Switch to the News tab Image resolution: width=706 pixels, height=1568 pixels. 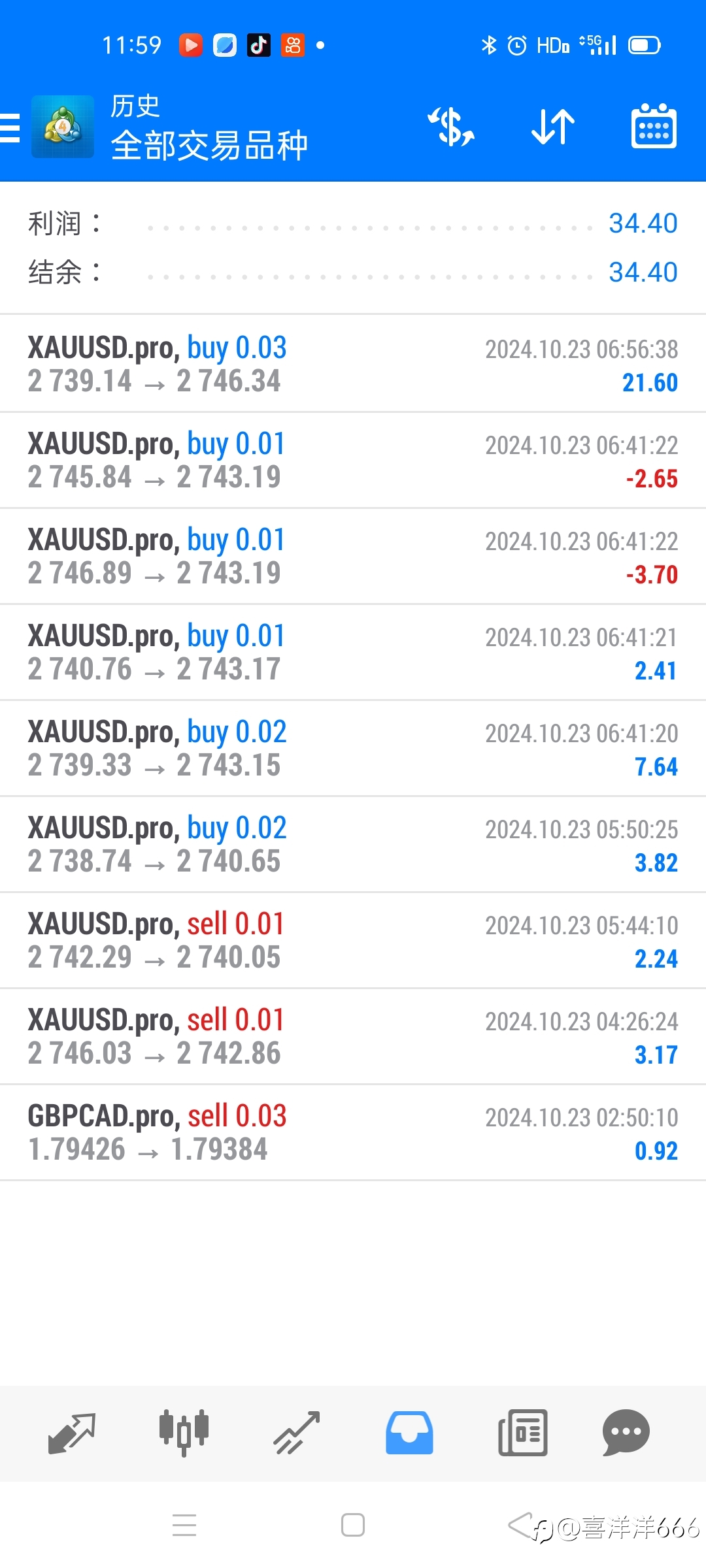[522, 1433]
